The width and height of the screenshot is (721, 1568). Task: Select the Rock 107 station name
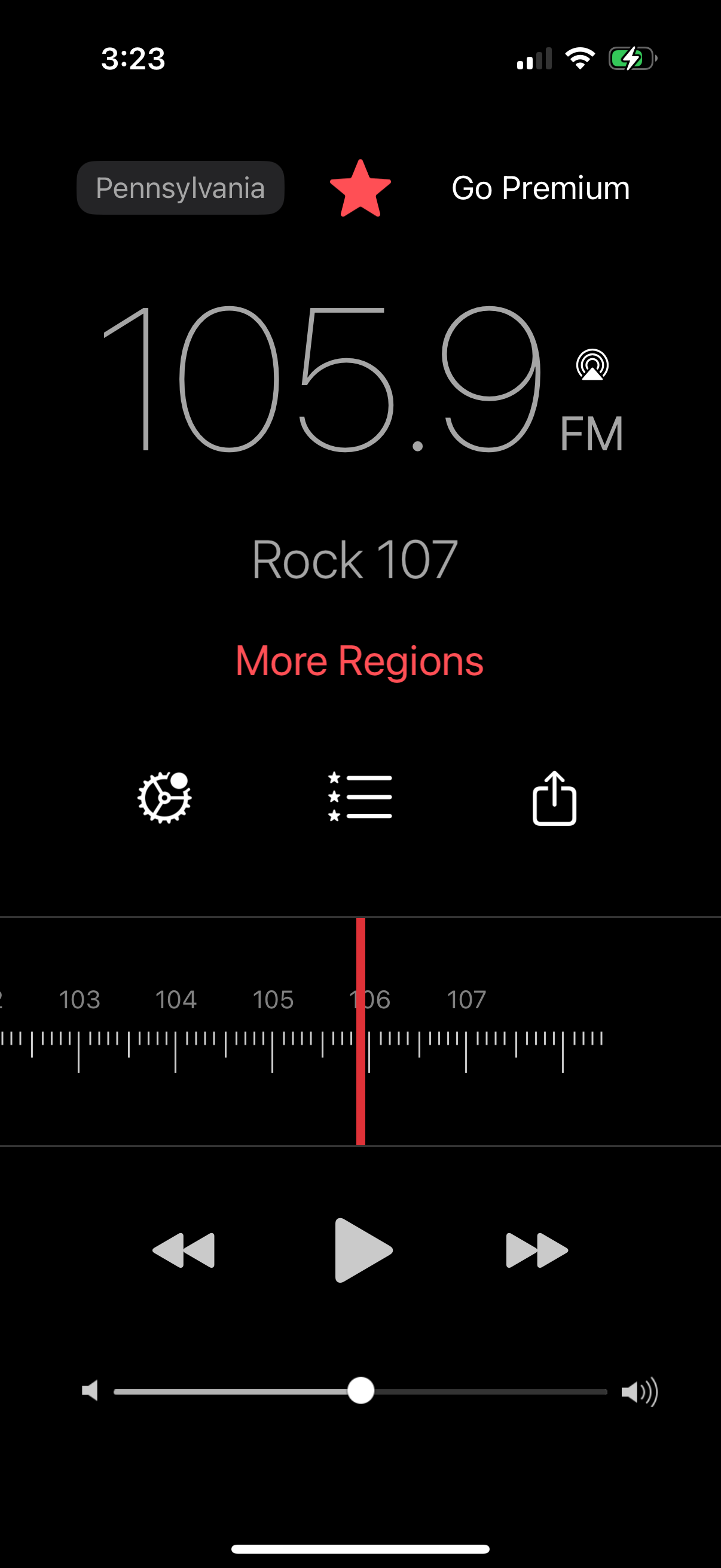[355, 557]
